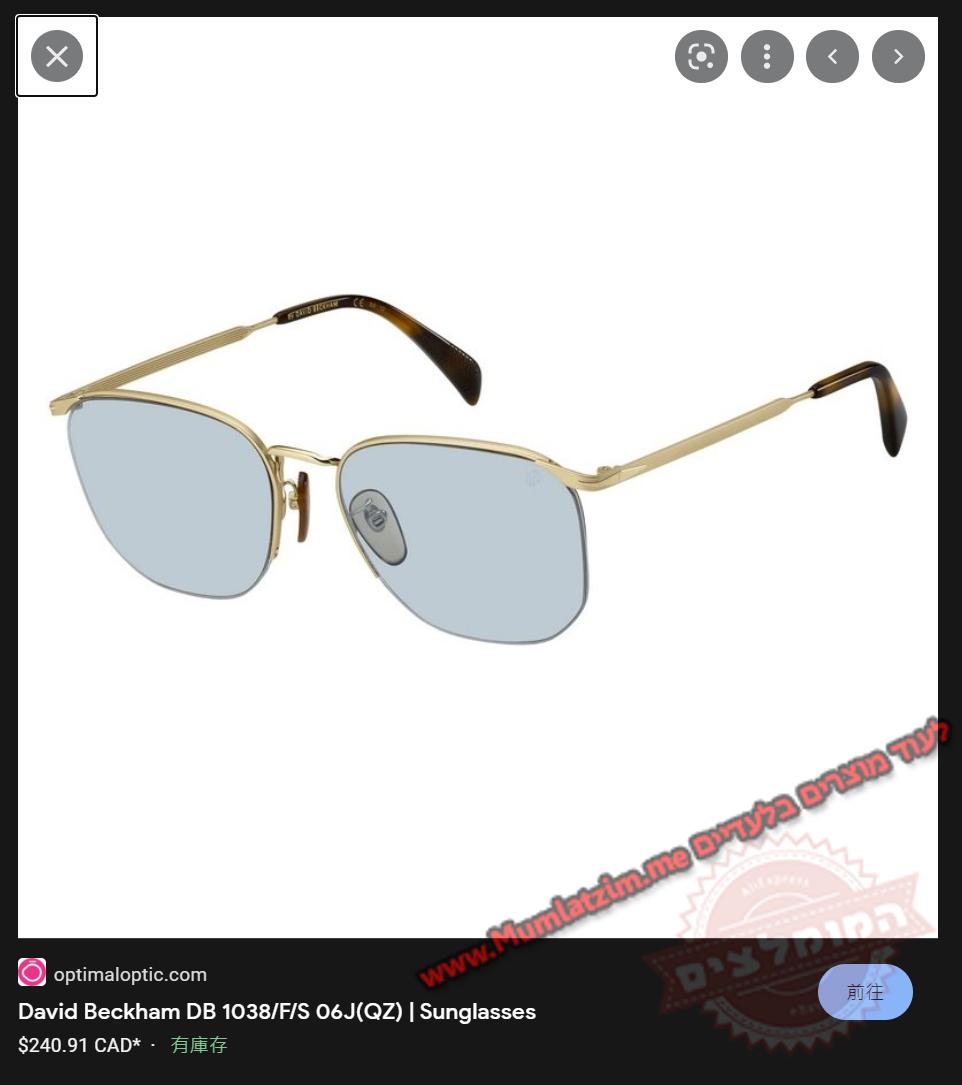Go to the previous image
962x1085 pixels.
[832, 57]
